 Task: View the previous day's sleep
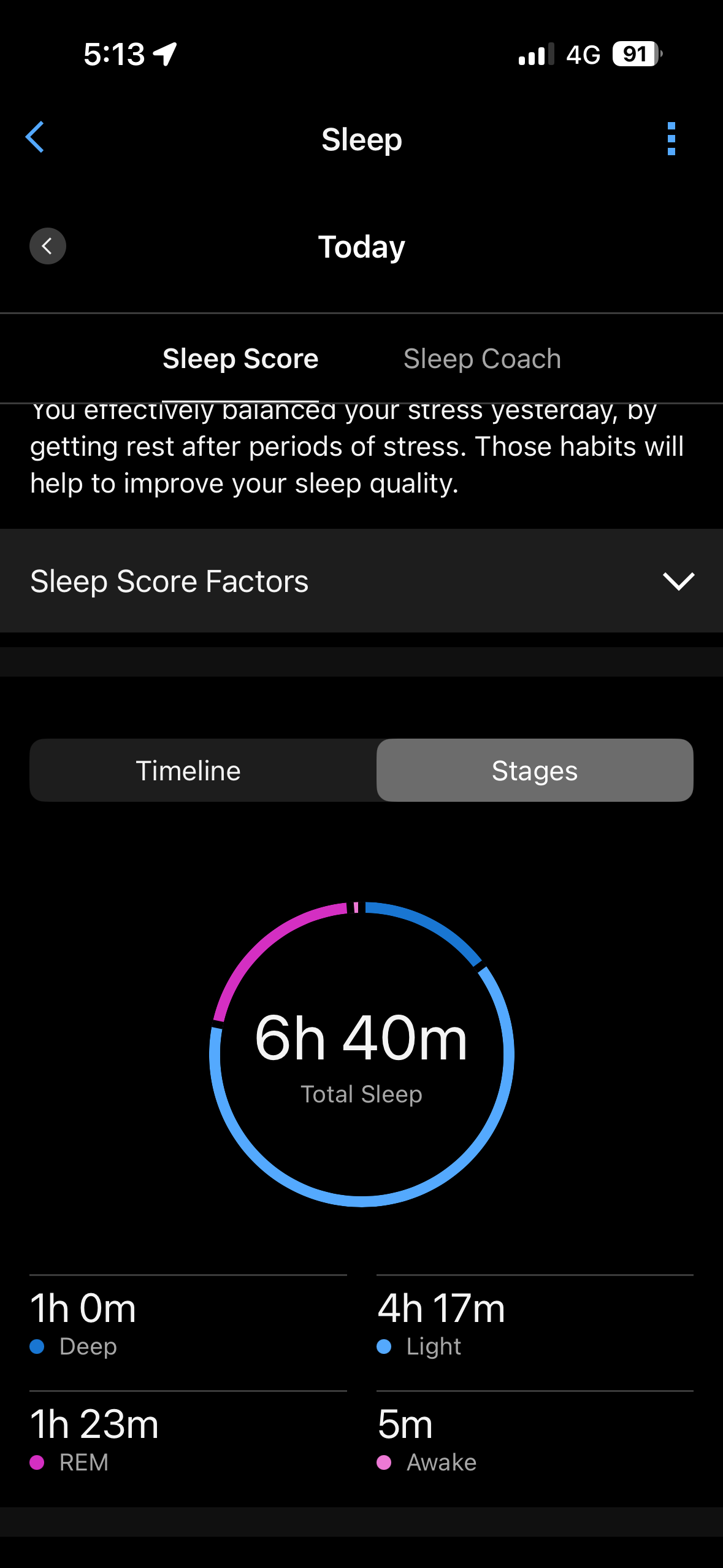point(47,246)
